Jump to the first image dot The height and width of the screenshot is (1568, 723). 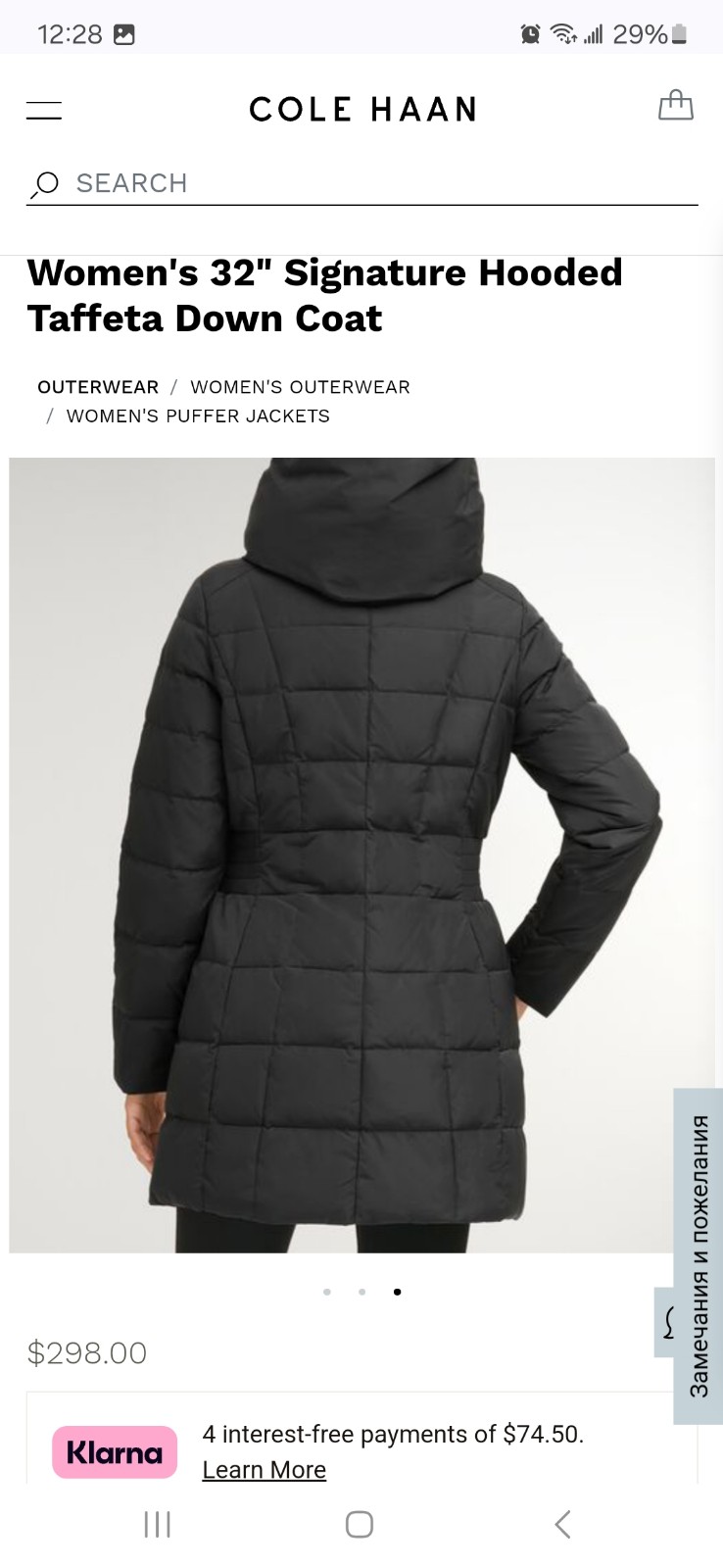point(327,1292)
